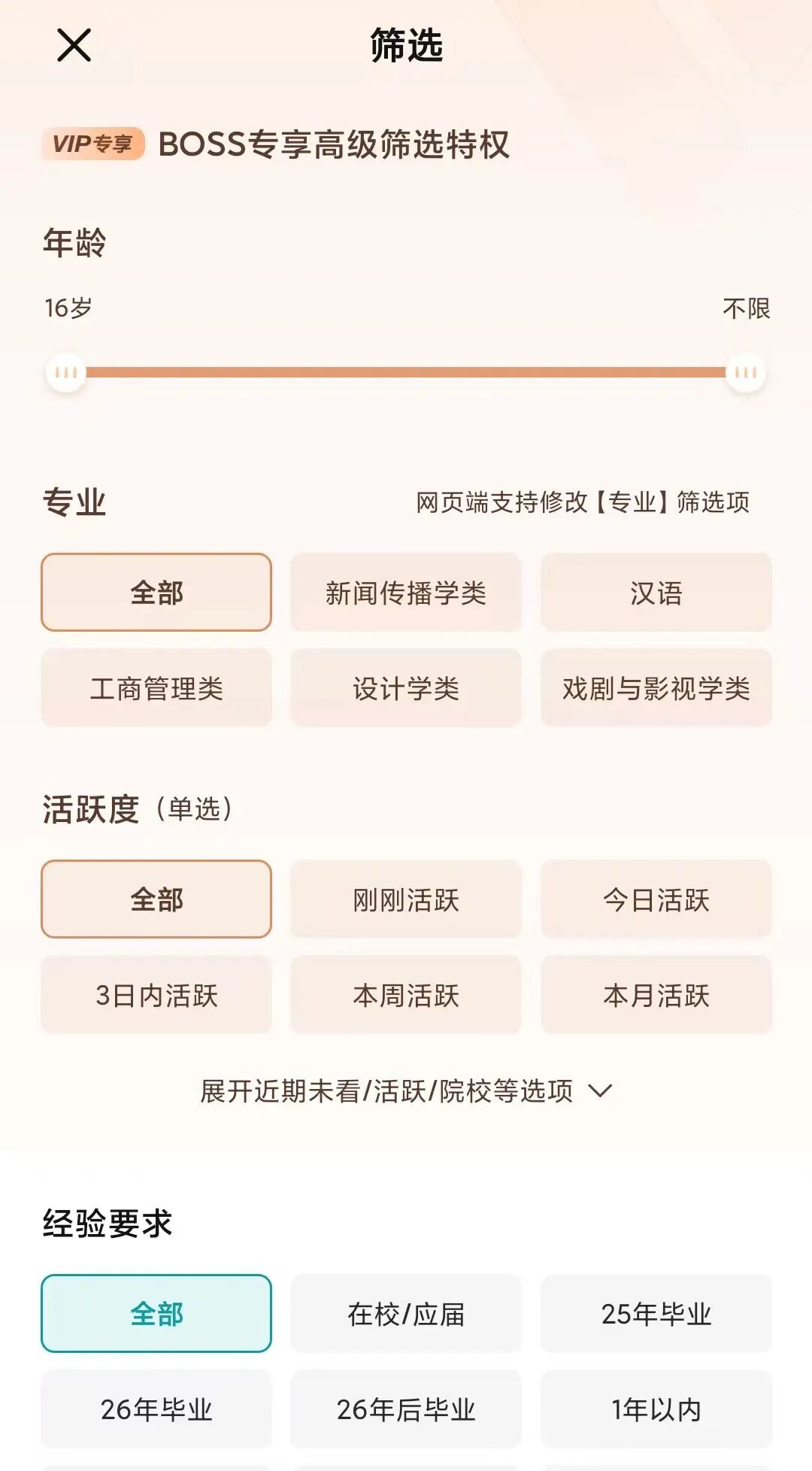Choose 本周活跃 activity filter

point(406,995)
